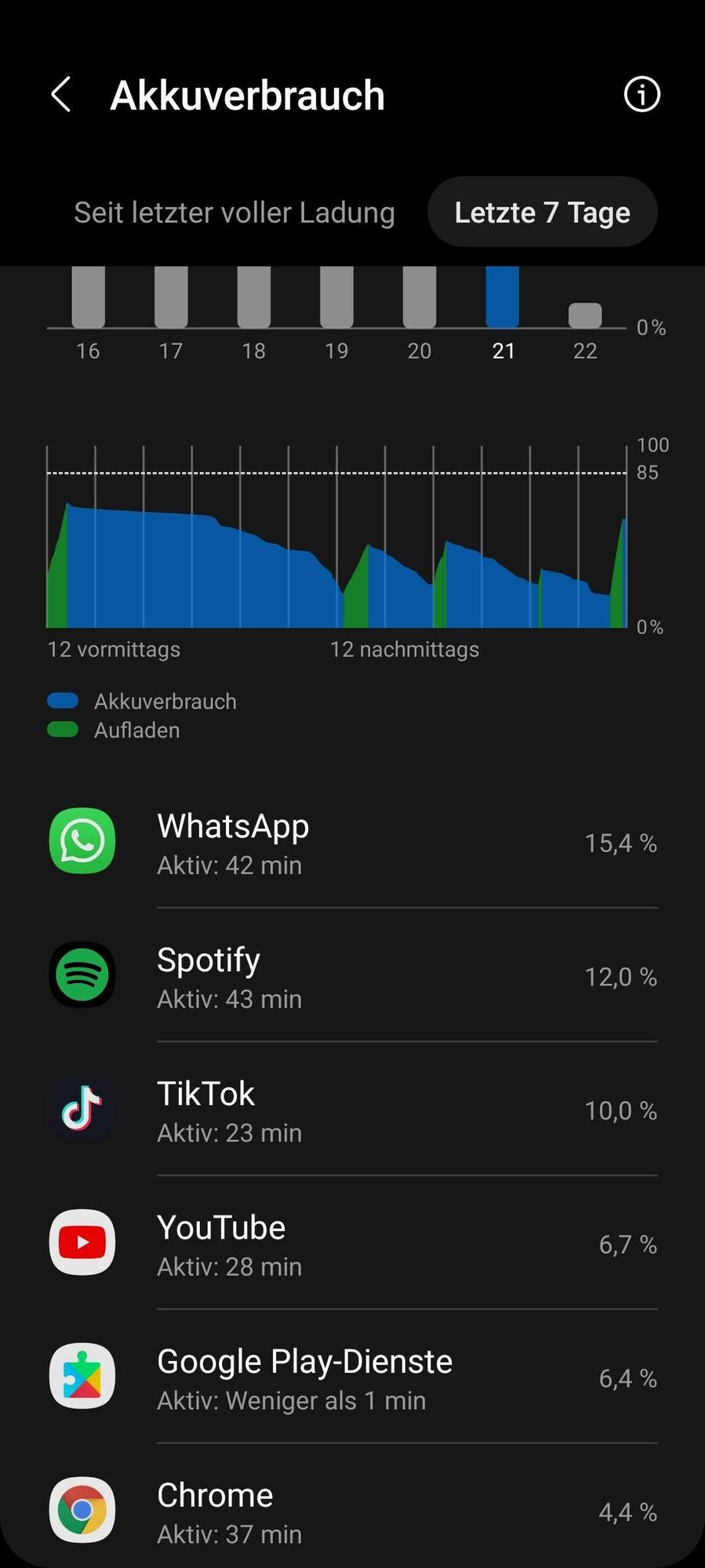The width and height of the screenshot is (705, 1568).
Task: Show battery usage for day 22
Action: 585,315
